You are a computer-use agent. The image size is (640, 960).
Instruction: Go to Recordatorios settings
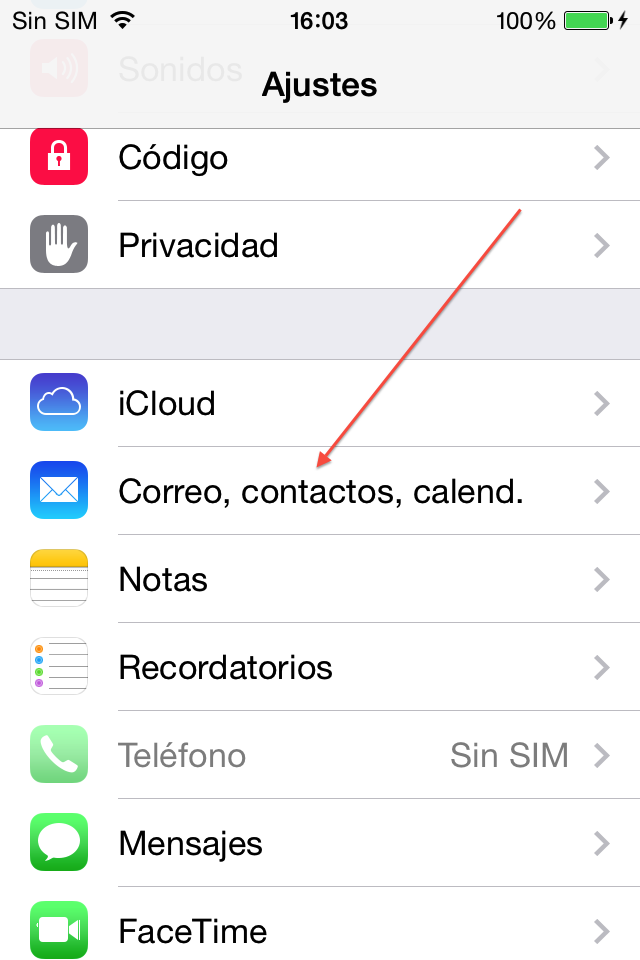tap(320, 667)
